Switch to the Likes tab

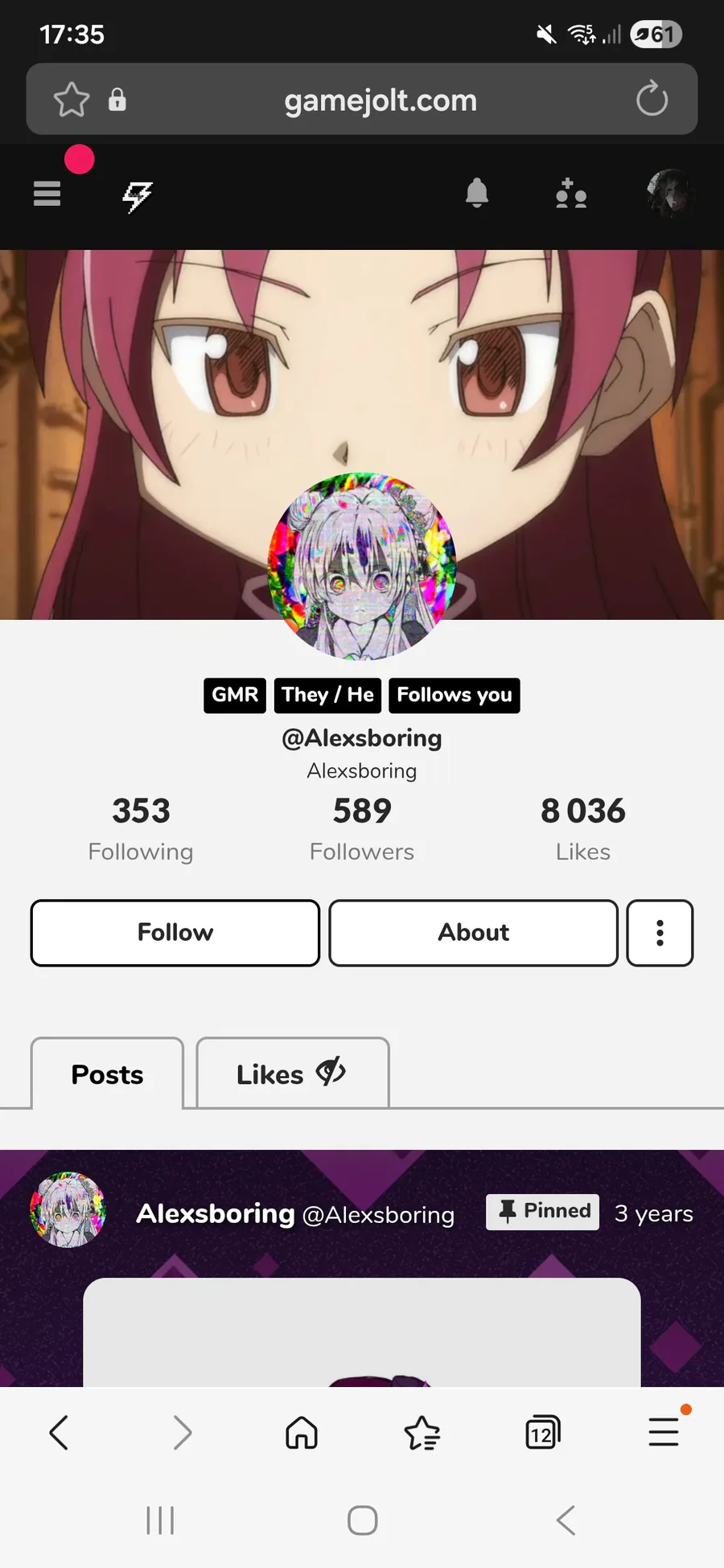pyautogui.click(x=291, y=1074)
